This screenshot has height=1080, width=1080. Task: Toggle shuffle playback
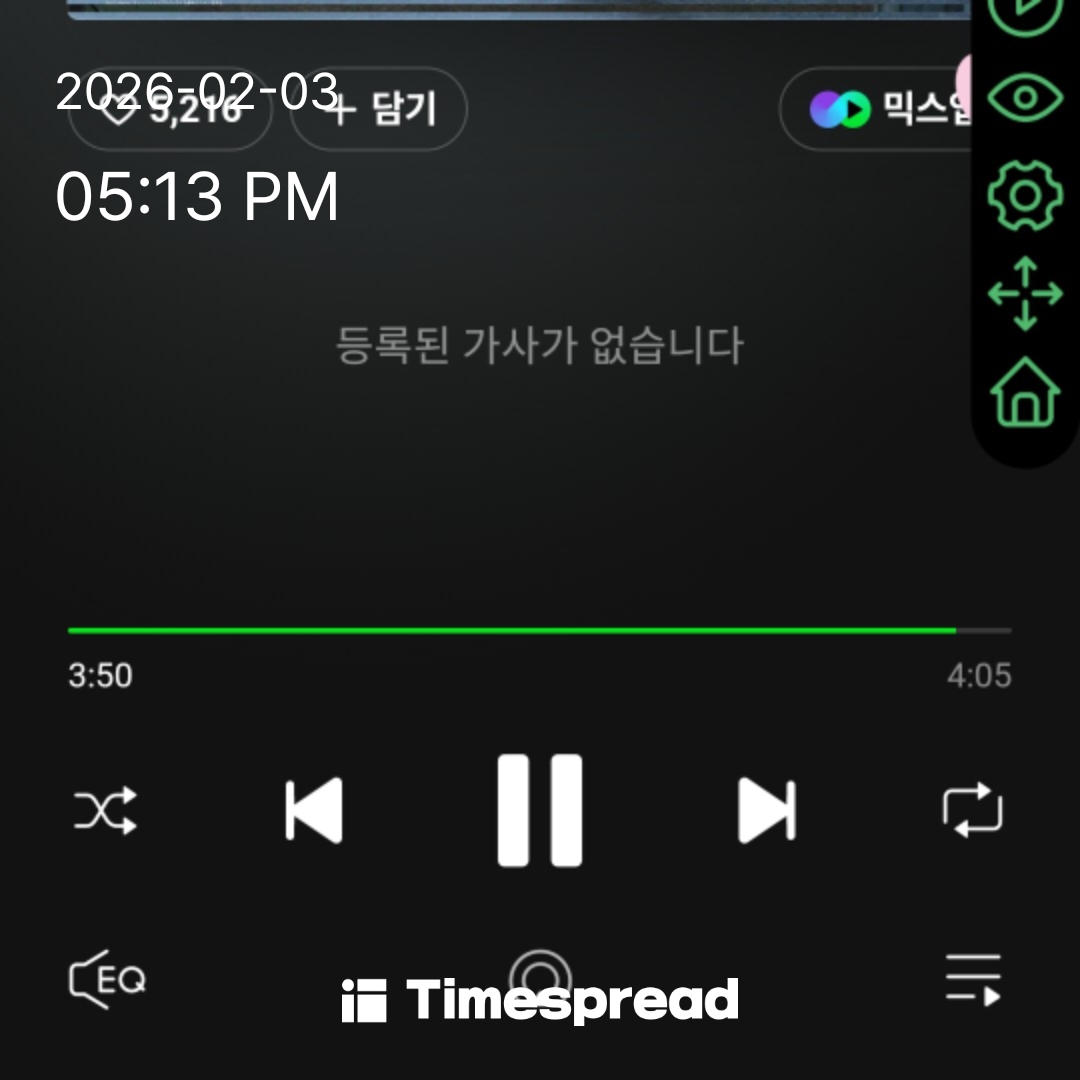pos(106,810)
